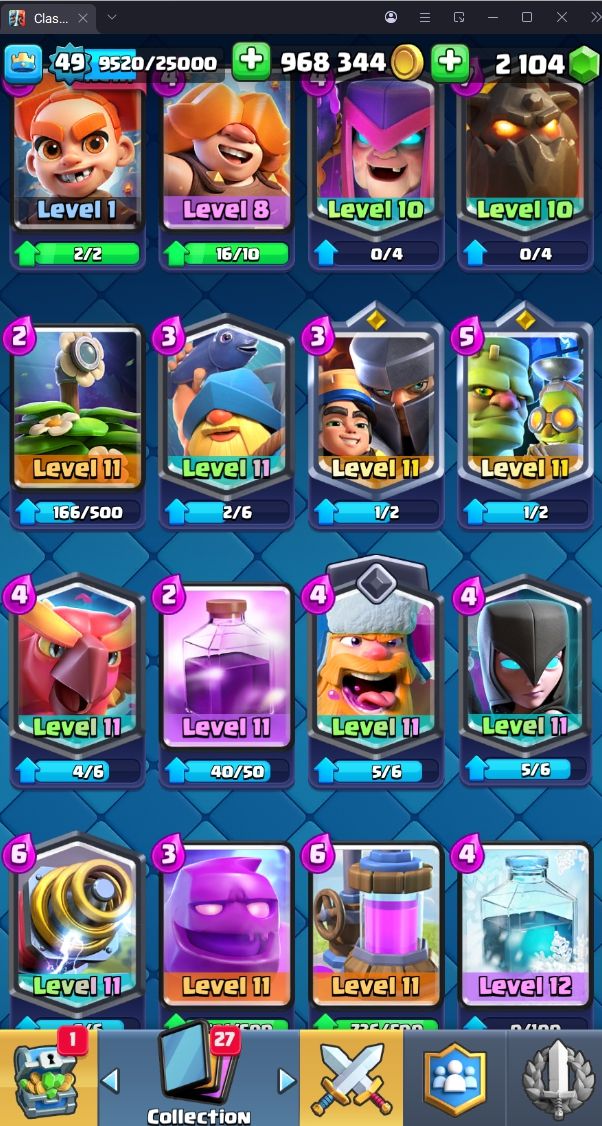Select the Phoenix card at Level 11
The width and height of the screenshot is (602, 1126).
(x=77, y=665)
